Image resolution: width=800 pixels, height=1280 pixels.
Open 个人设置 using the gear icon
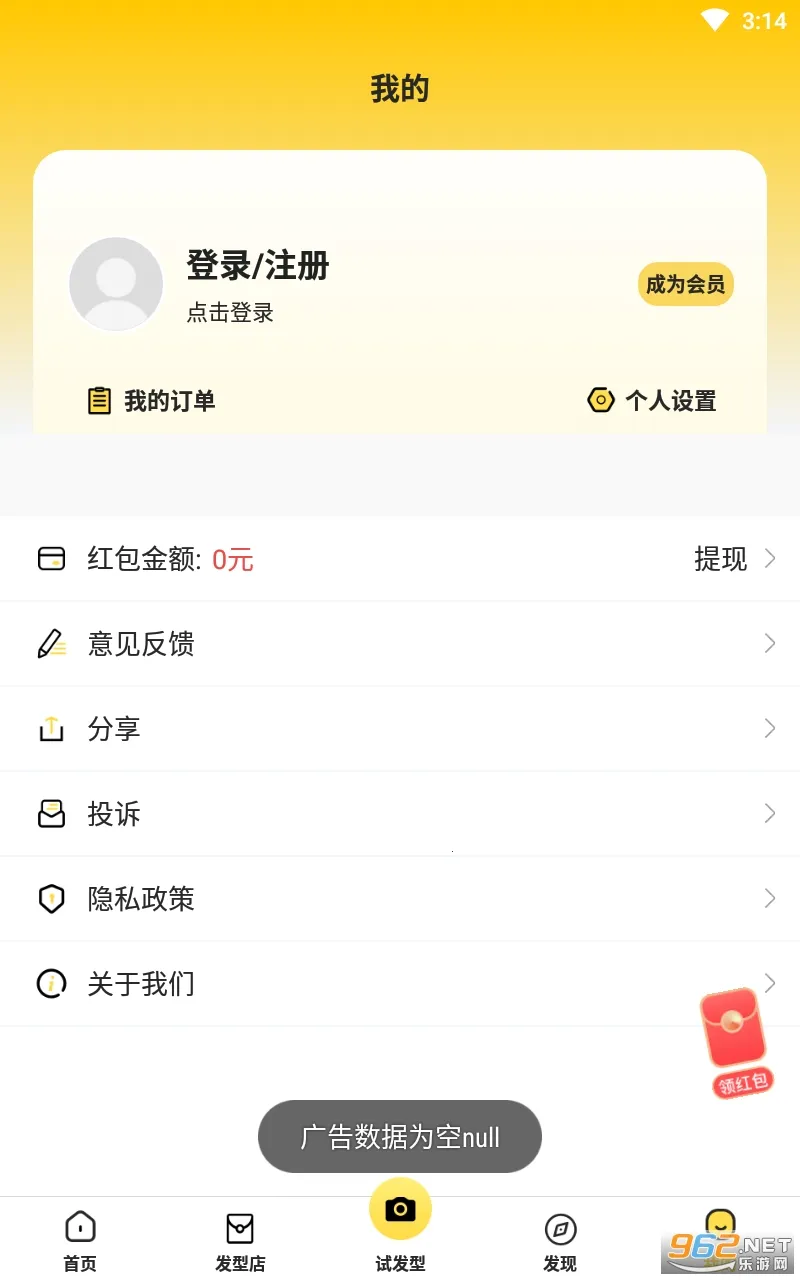(600, 400)
